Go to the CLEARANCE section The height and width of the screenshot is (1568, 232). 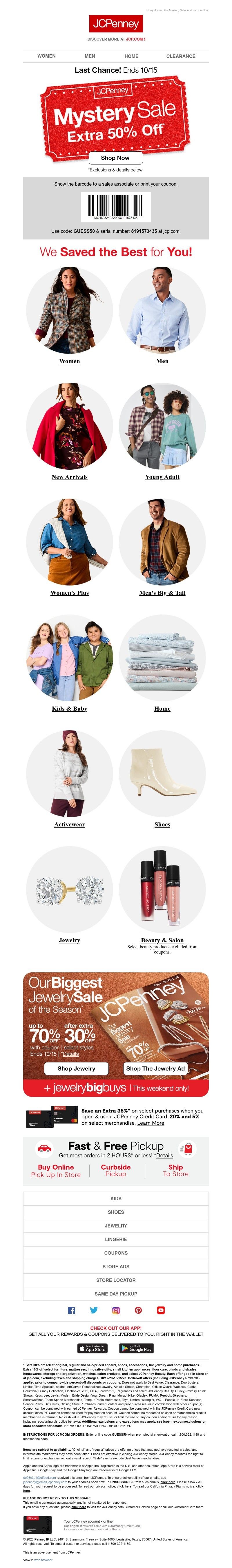click(x=181, y=56)
